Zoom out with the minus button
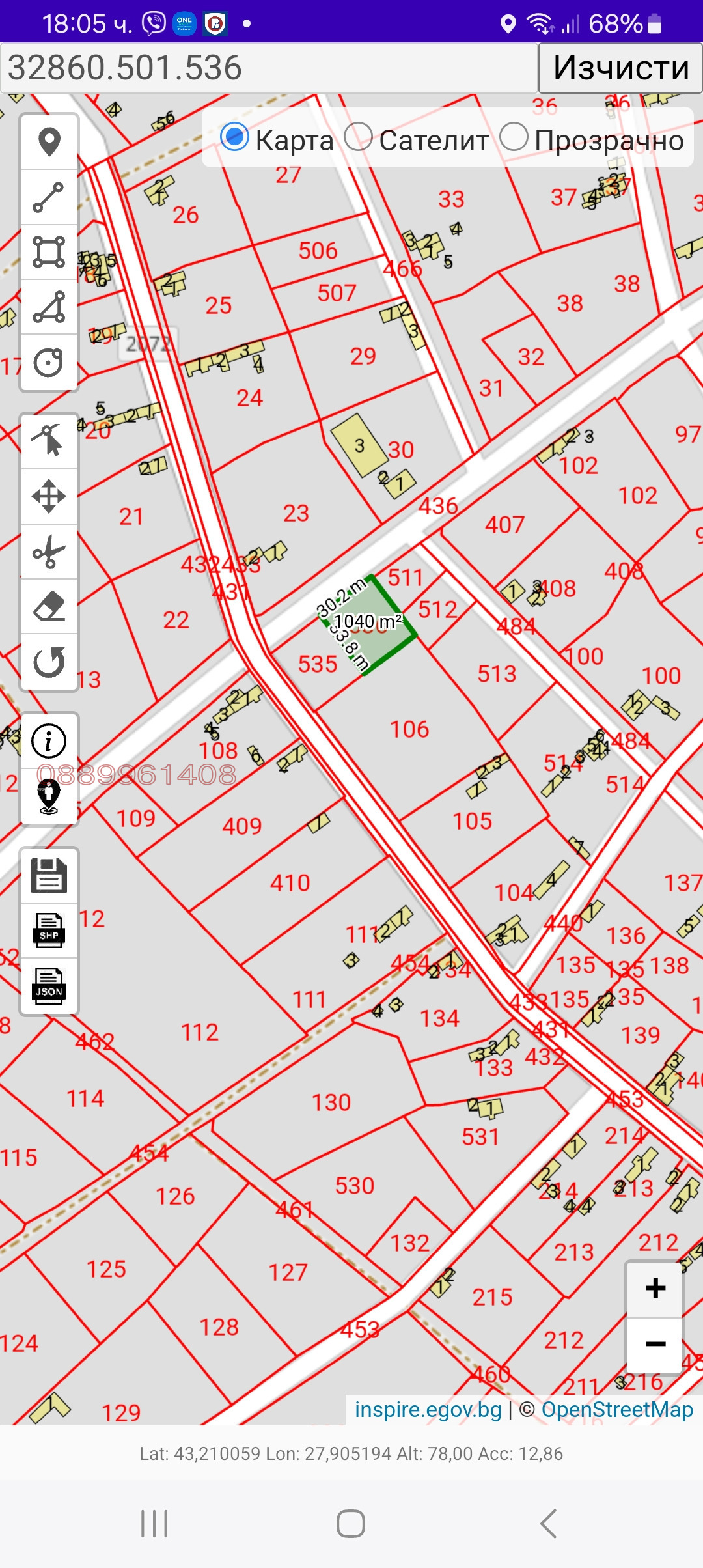Screen dimensions: 703x1568 pos(655,1344)
